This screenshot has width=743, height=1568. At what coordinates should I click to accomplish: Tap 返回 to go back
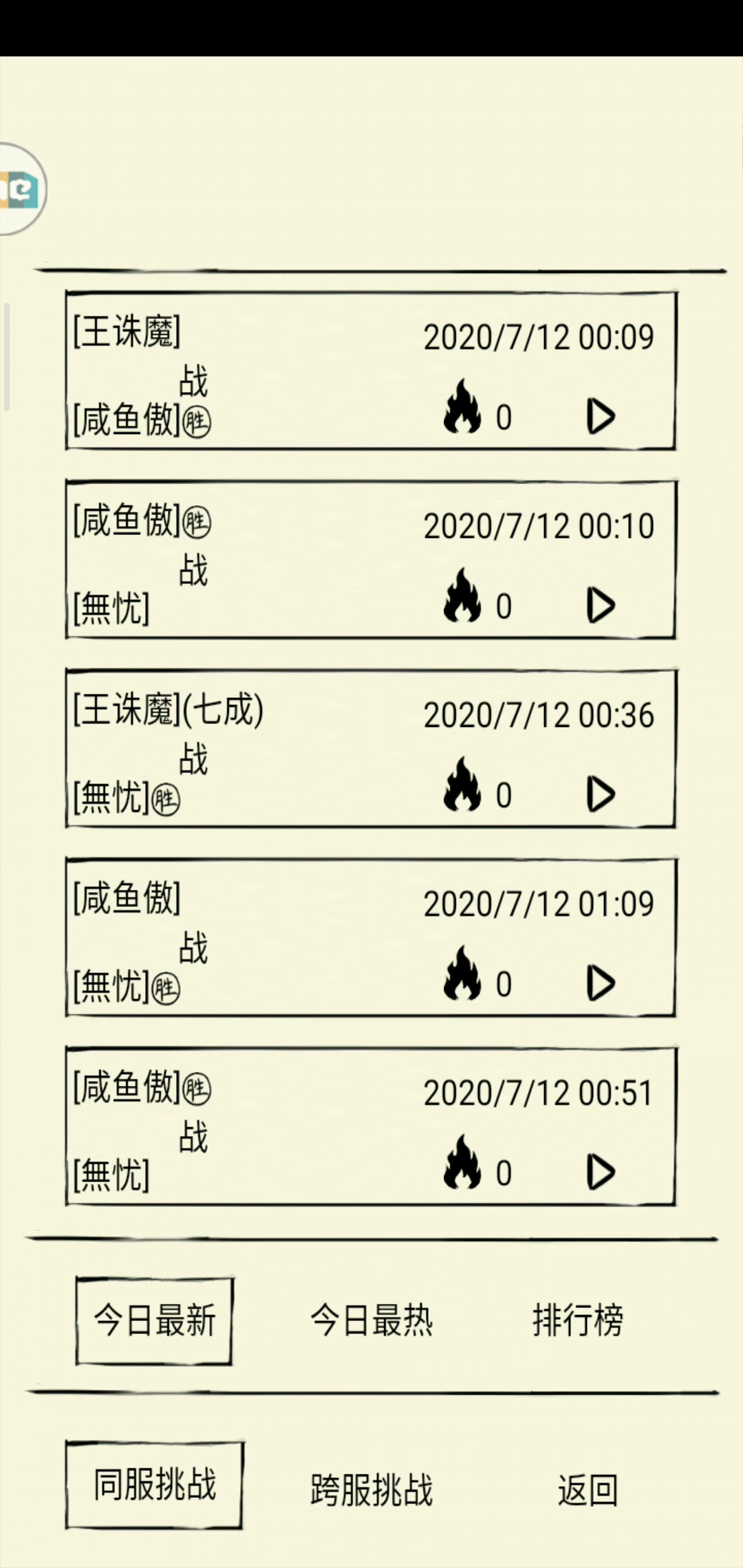point(588,1490)
